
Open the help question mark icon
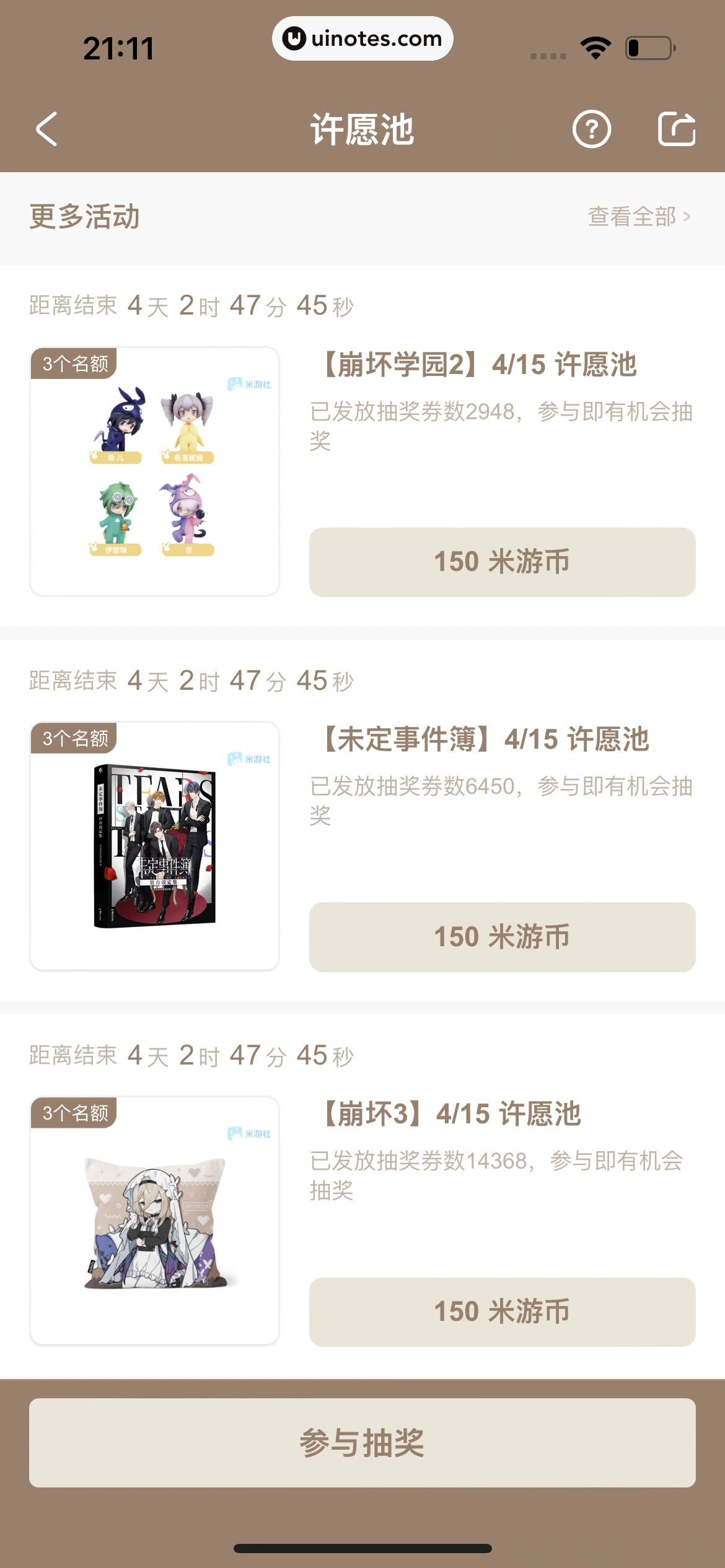592,129
